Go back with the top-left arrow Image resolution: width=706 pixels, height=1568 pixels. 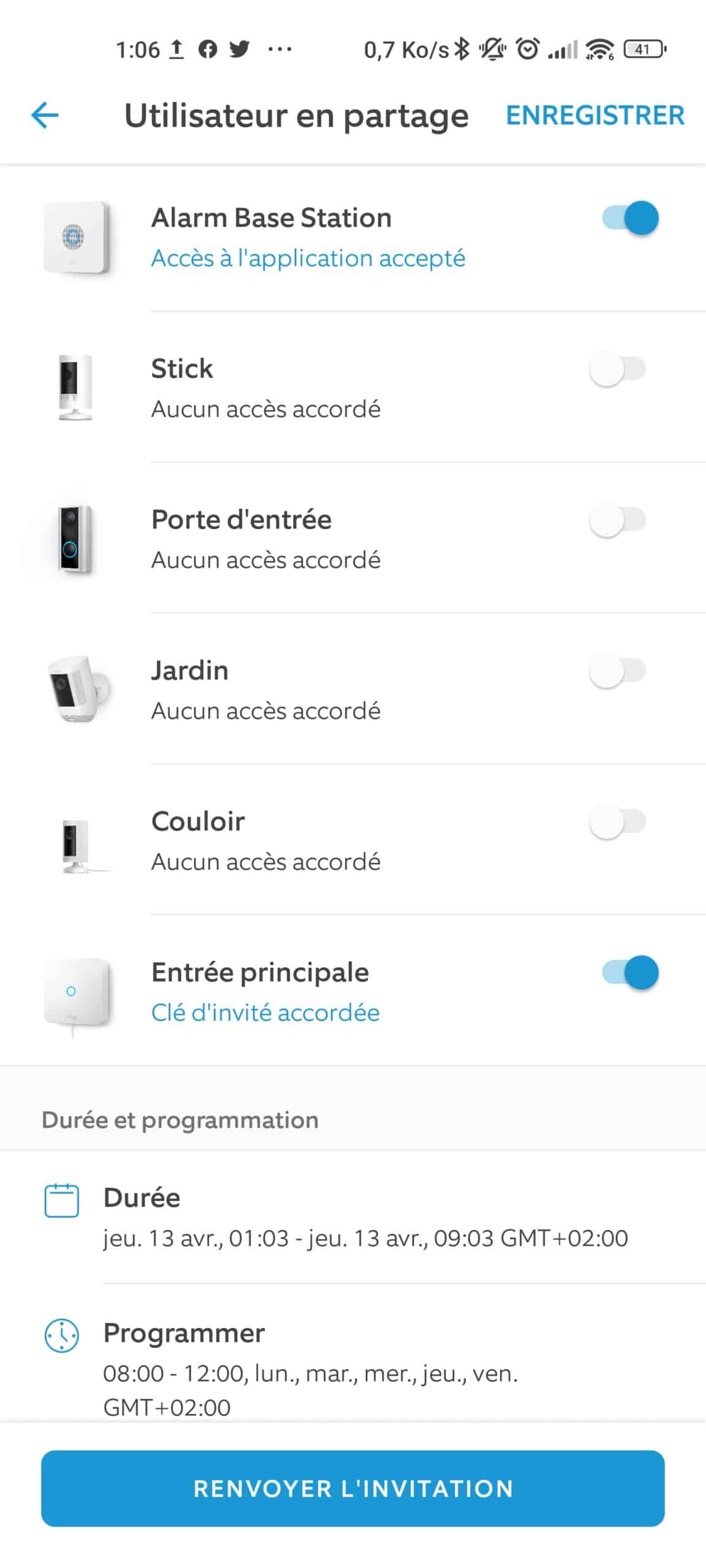coord(45,115)
